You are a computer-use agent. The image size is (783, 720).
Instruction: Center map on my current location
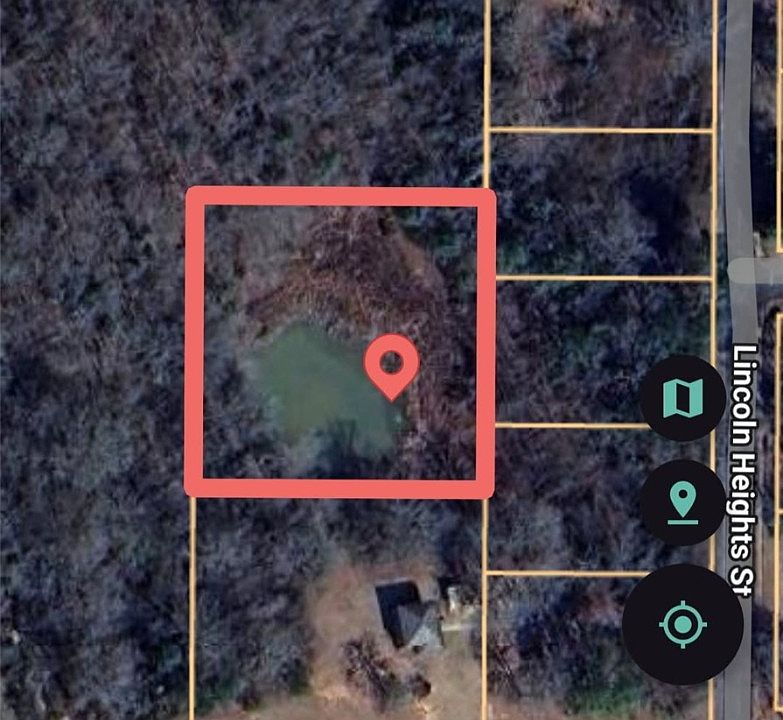point(682,625)
